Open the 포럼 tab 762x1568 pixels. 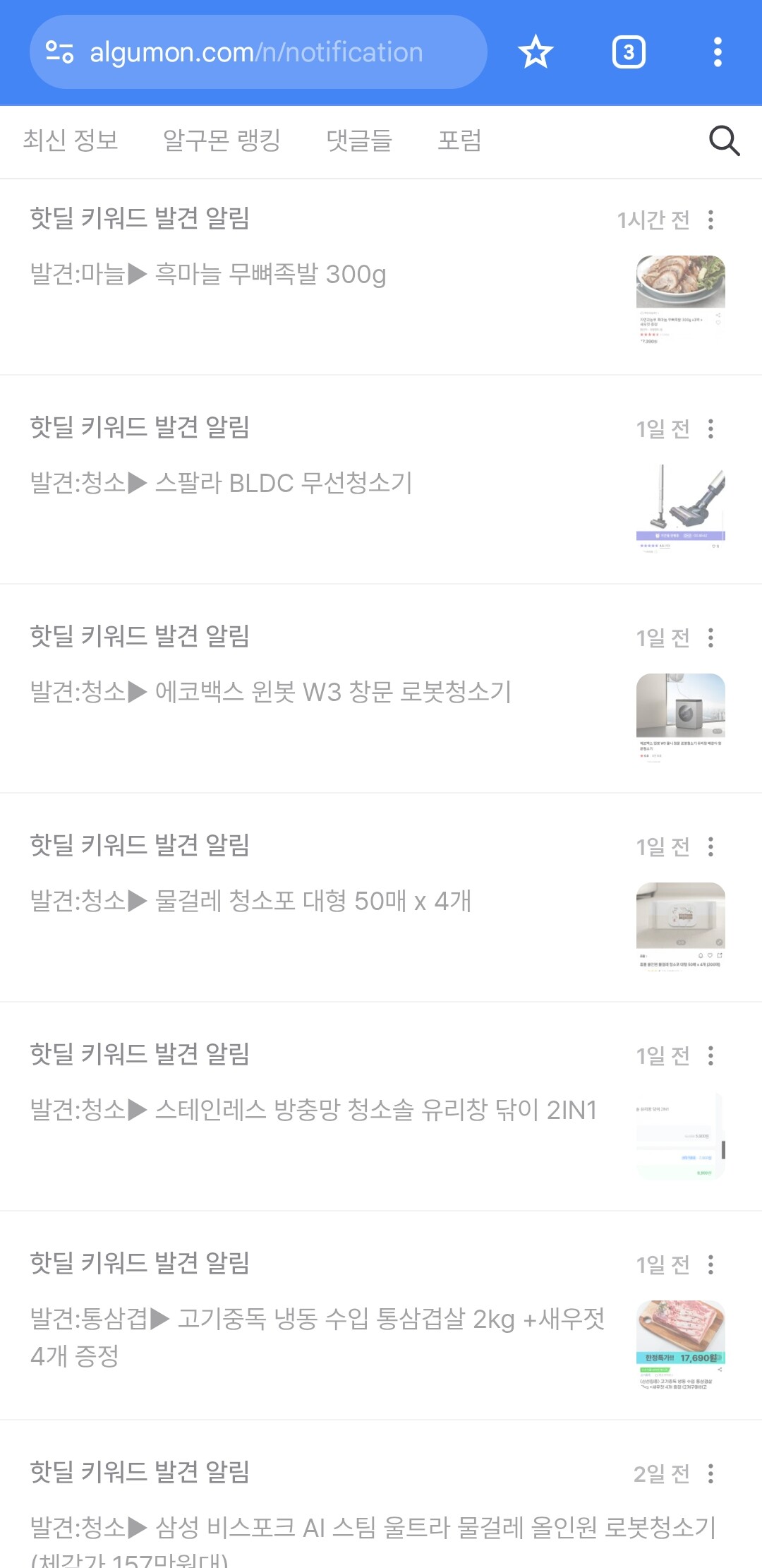pyautogui.click(x=459, y=140)
